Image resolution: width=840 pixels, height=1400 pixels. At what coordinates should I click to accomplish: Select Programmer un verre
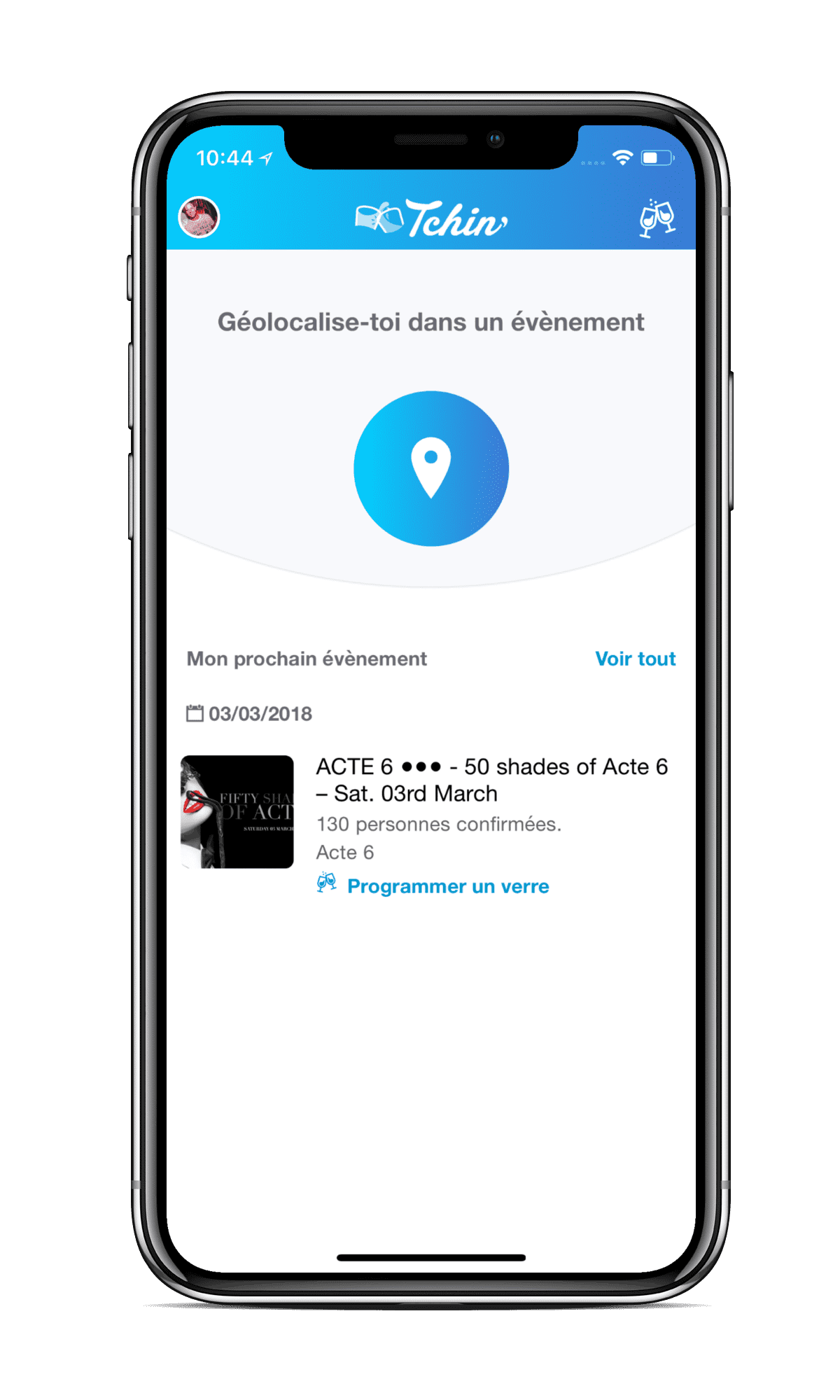[x=447, y=886]
